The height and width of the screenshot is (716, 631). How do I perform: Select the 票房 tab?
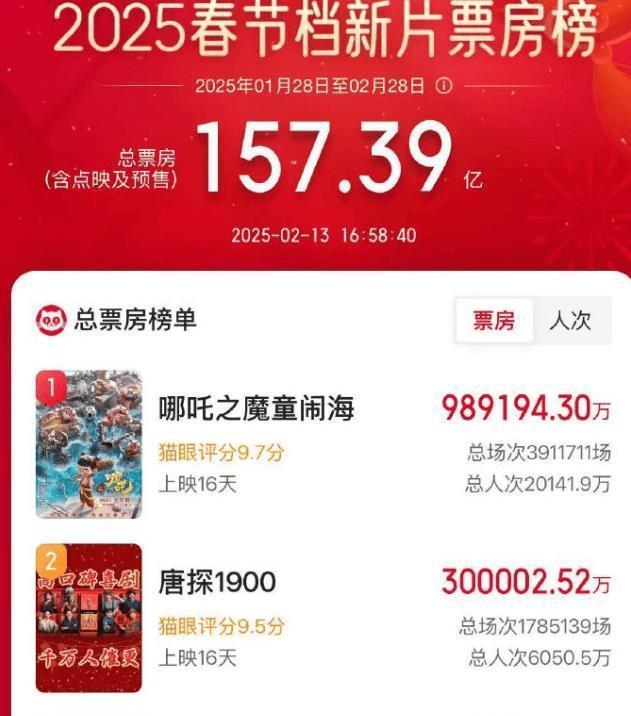494,321
